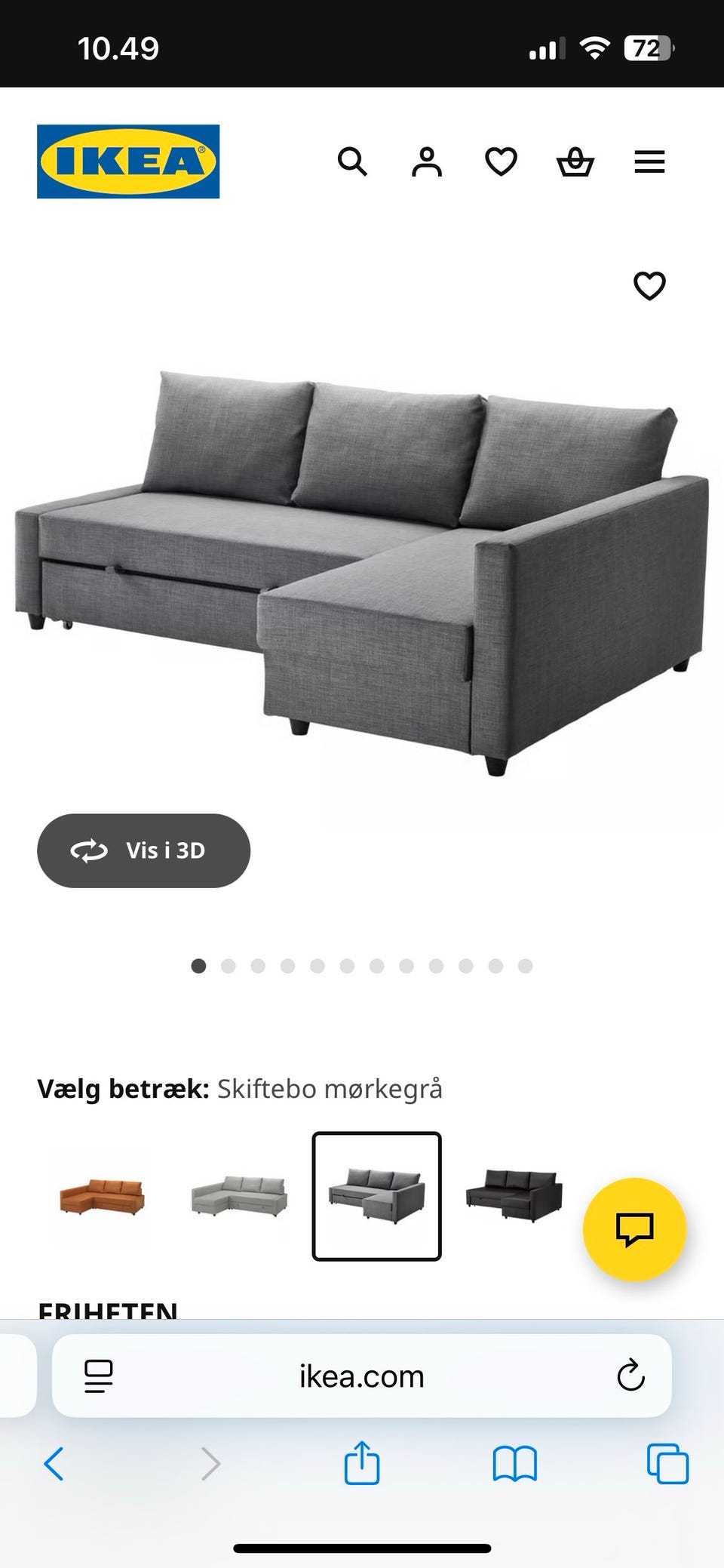The width and height of the screenshot is (724, 1568).
Task: Tap Vis i 3D to view sofa in 3D
Action: 144,850
